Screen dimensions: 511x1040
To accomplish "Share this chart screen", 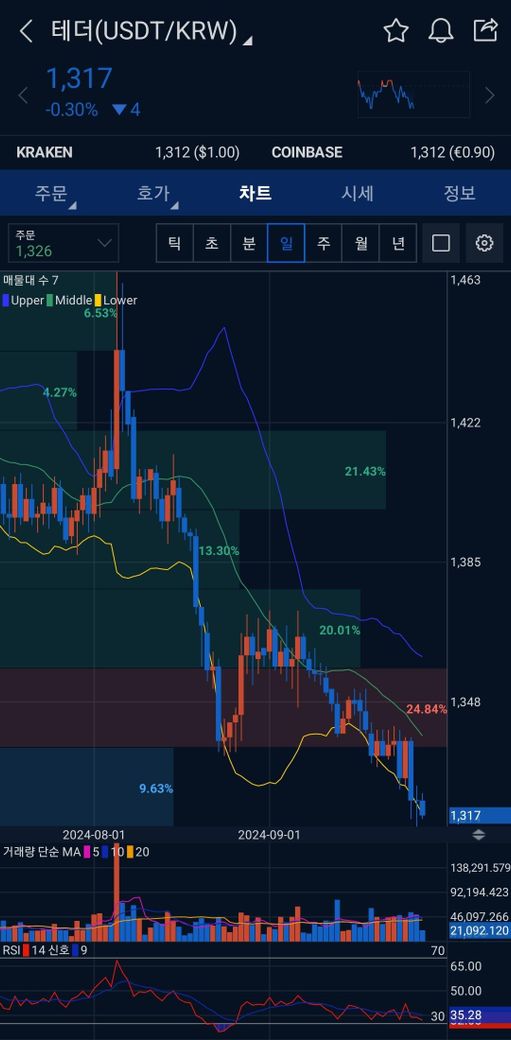I will click(485, 31).
